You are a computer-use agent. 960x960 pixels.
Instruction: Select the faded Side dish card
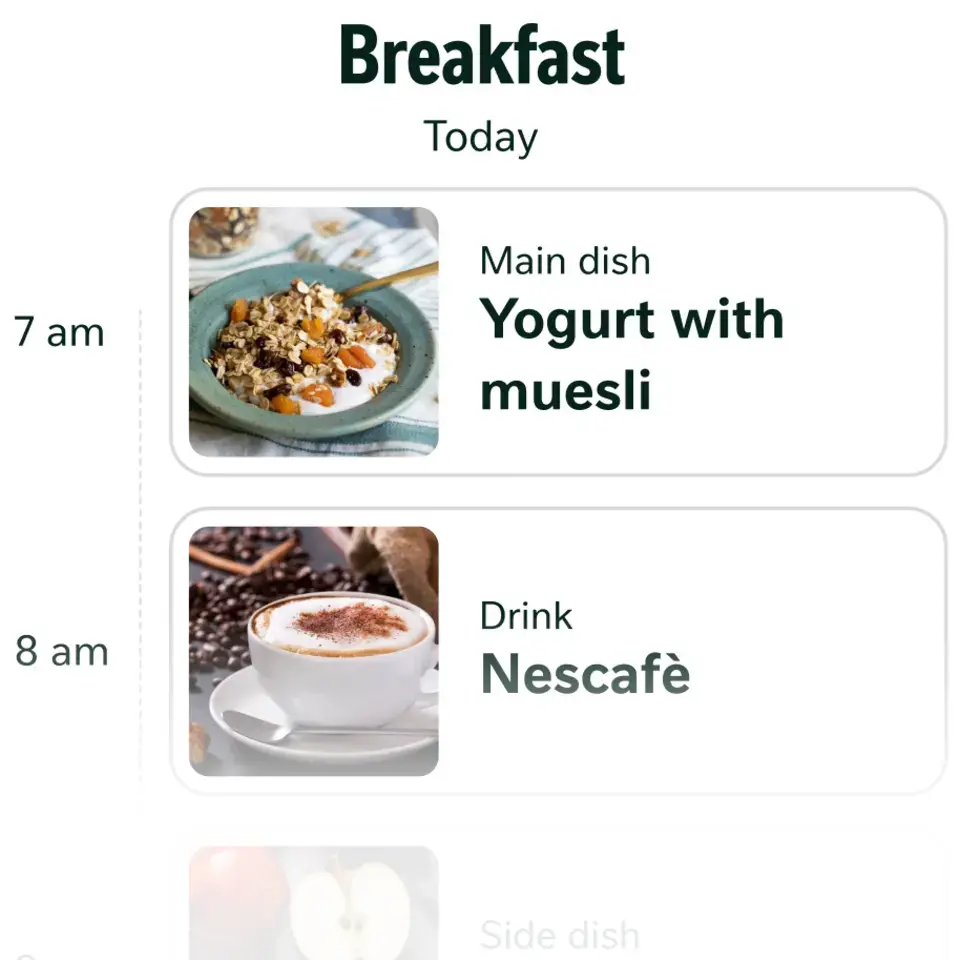pyautogui.click(x=558, y=912)
